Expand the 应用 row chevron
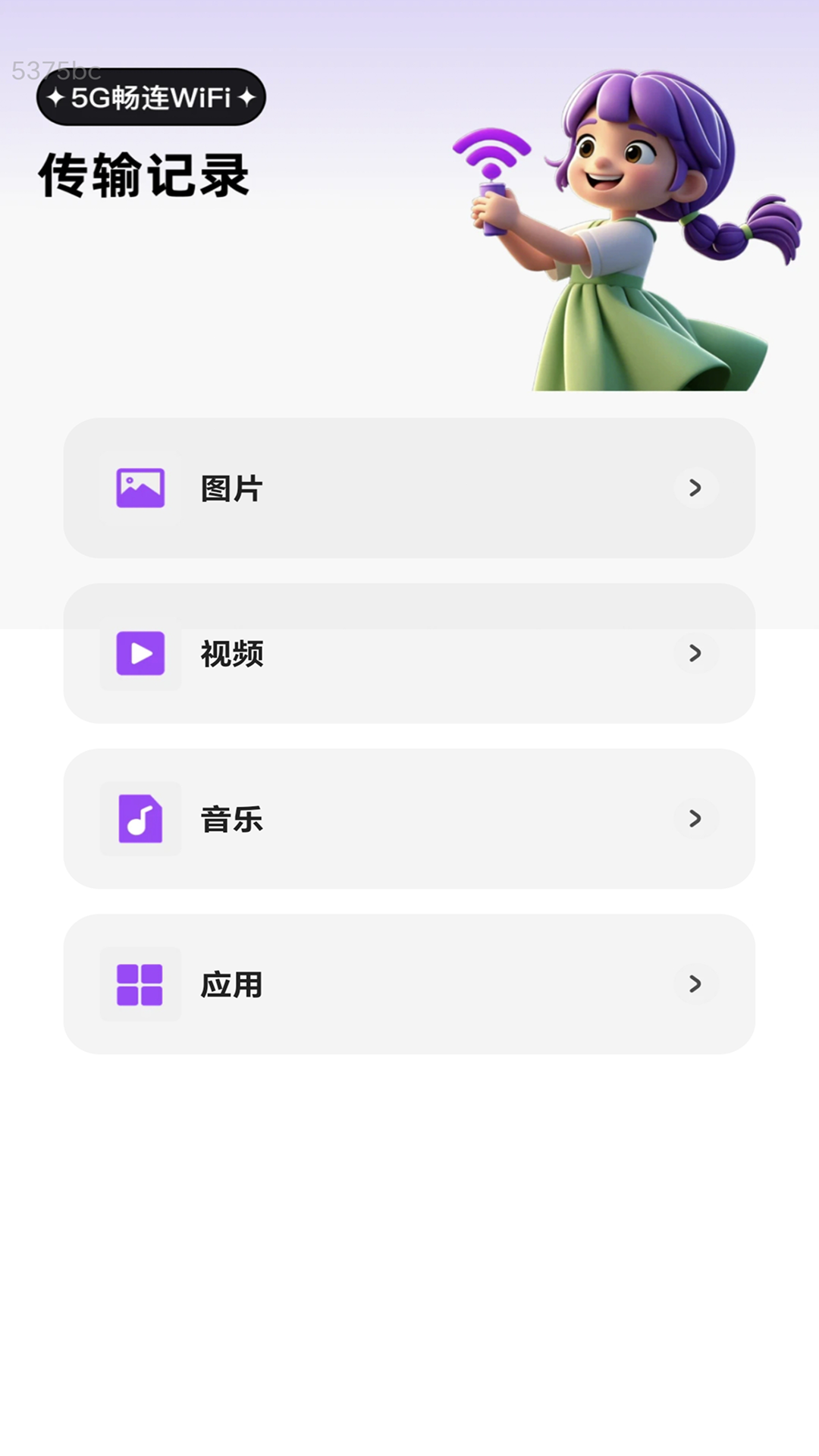 (x=695, y=984)
